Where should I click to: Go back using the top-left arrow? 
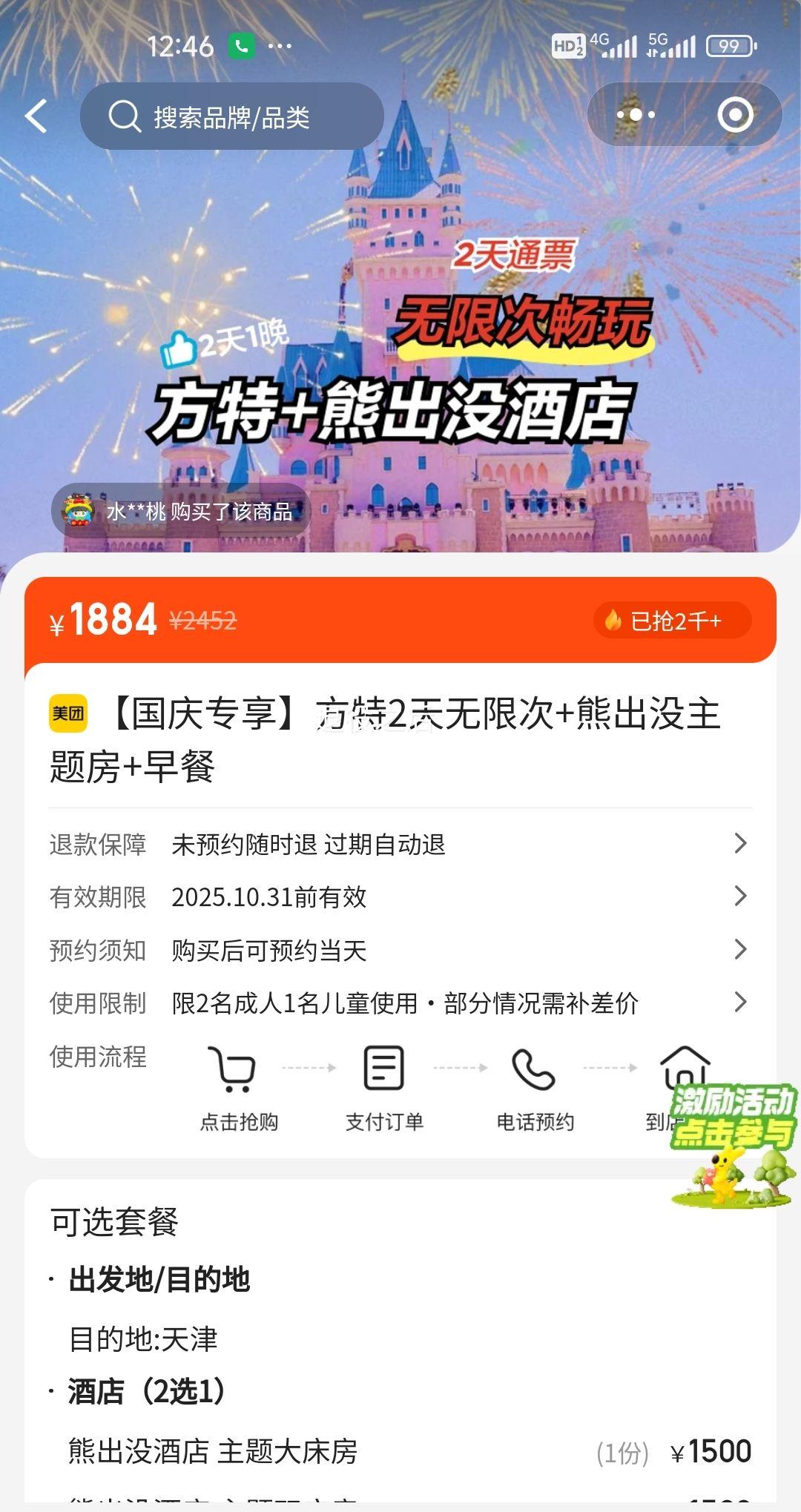coord(36,116)
